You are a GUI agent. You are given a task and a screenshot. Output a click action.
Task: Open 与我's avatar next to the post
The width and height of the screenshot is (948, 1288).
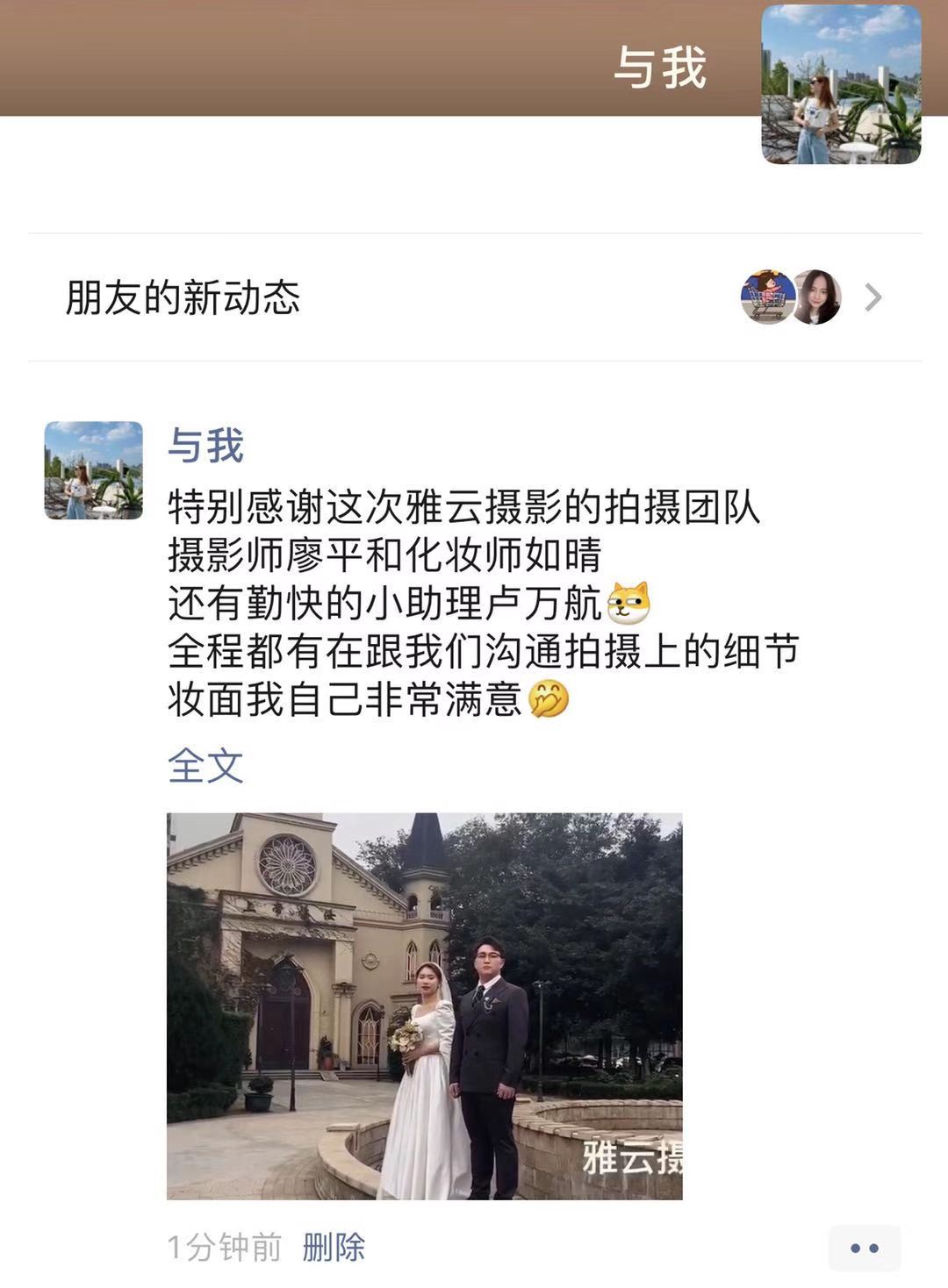pyautogui.click(x=94, y=470)
